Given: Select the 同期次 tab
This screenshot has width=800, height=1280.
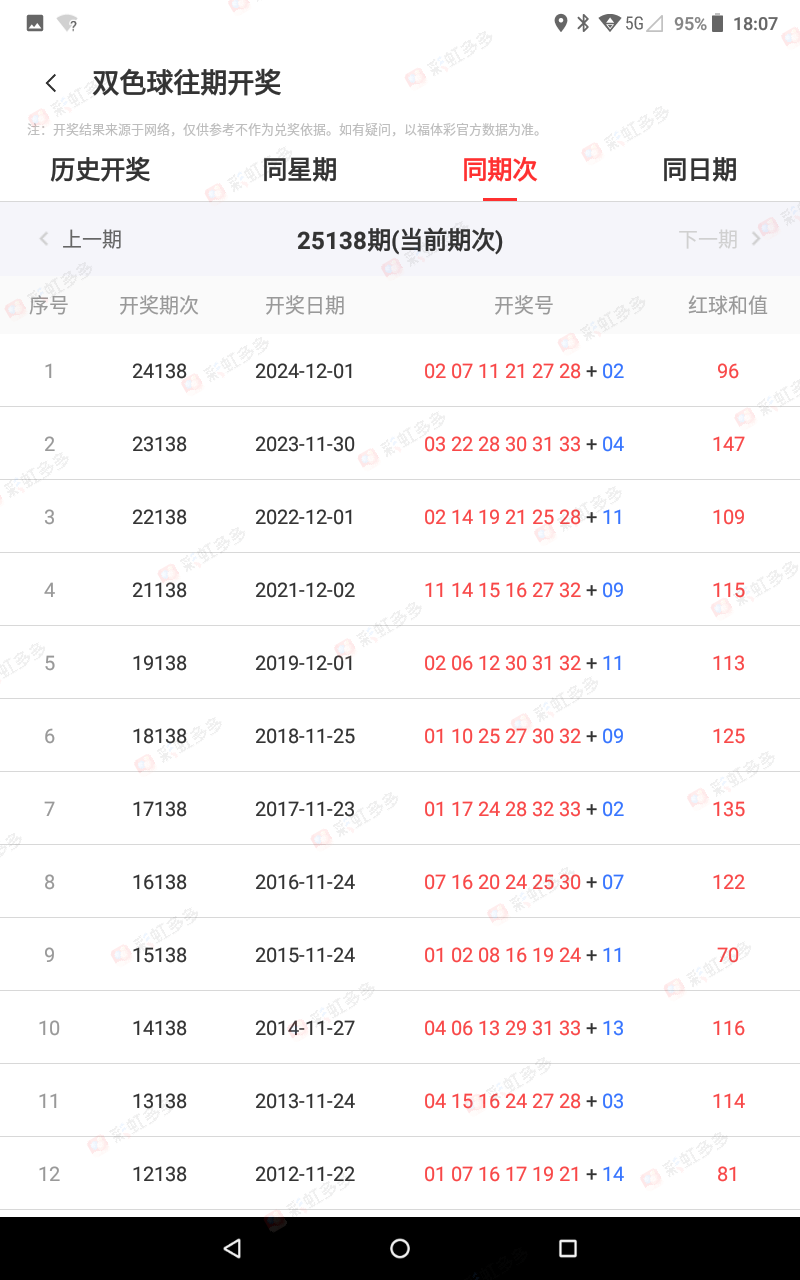Looking at the screenshot, I should point(500,170).
